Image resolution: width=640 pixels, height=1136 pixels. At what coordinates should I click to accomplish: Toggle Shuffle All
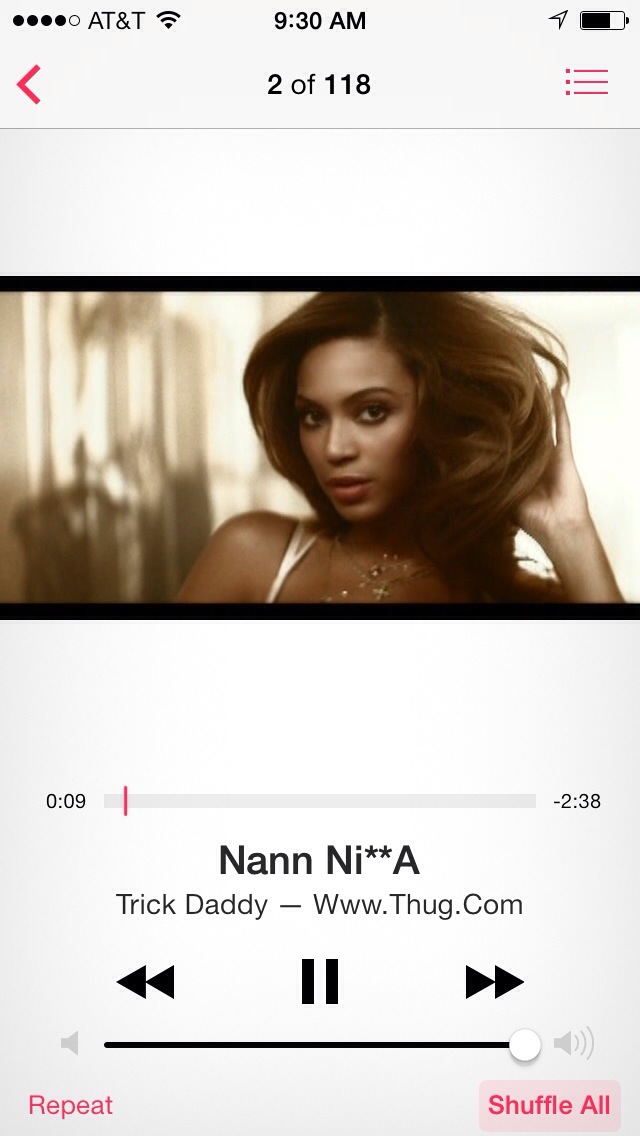pos(549,1105)
